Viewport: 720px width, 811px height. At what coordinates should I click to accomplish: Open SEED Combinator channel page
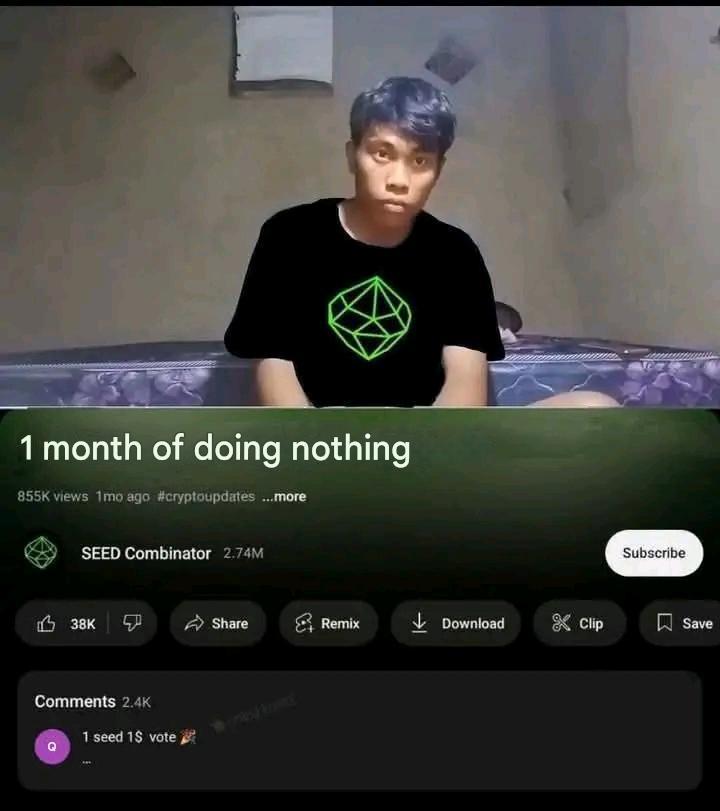145,553
